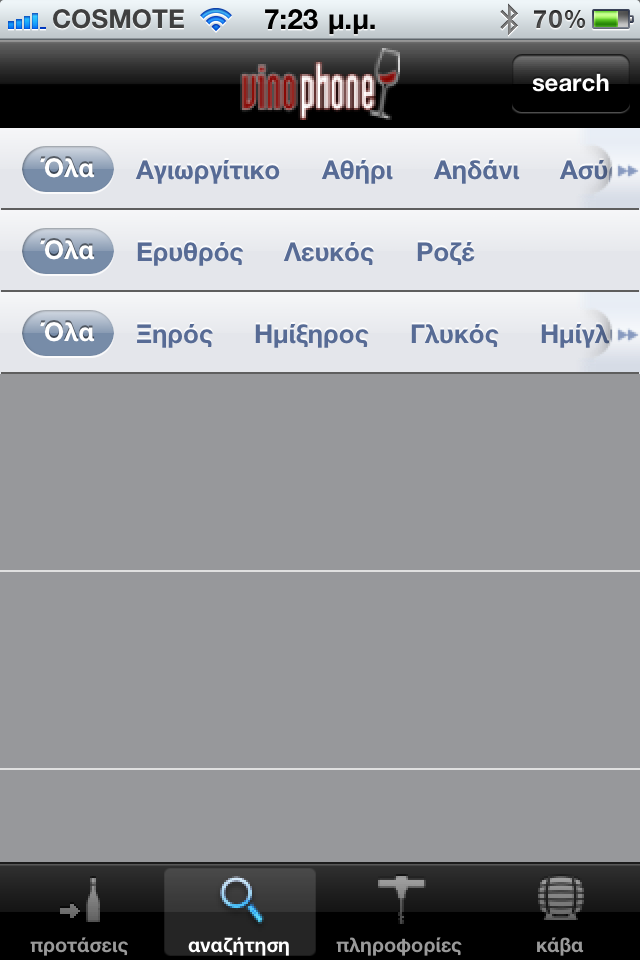Filter by Ξηρός sweetness

click(x=174, y=335)
